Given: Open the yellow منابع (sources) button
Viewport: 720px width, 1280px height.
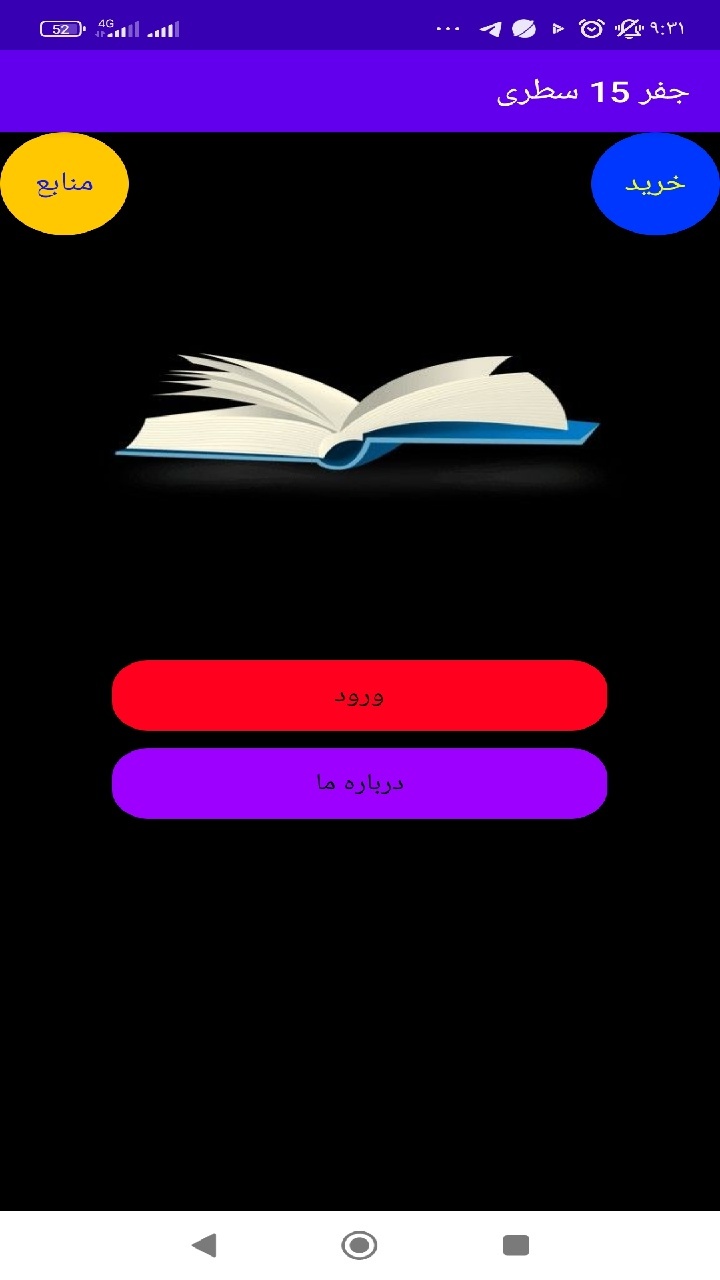Looking at the screenshot, I should (x=64, y=184).
